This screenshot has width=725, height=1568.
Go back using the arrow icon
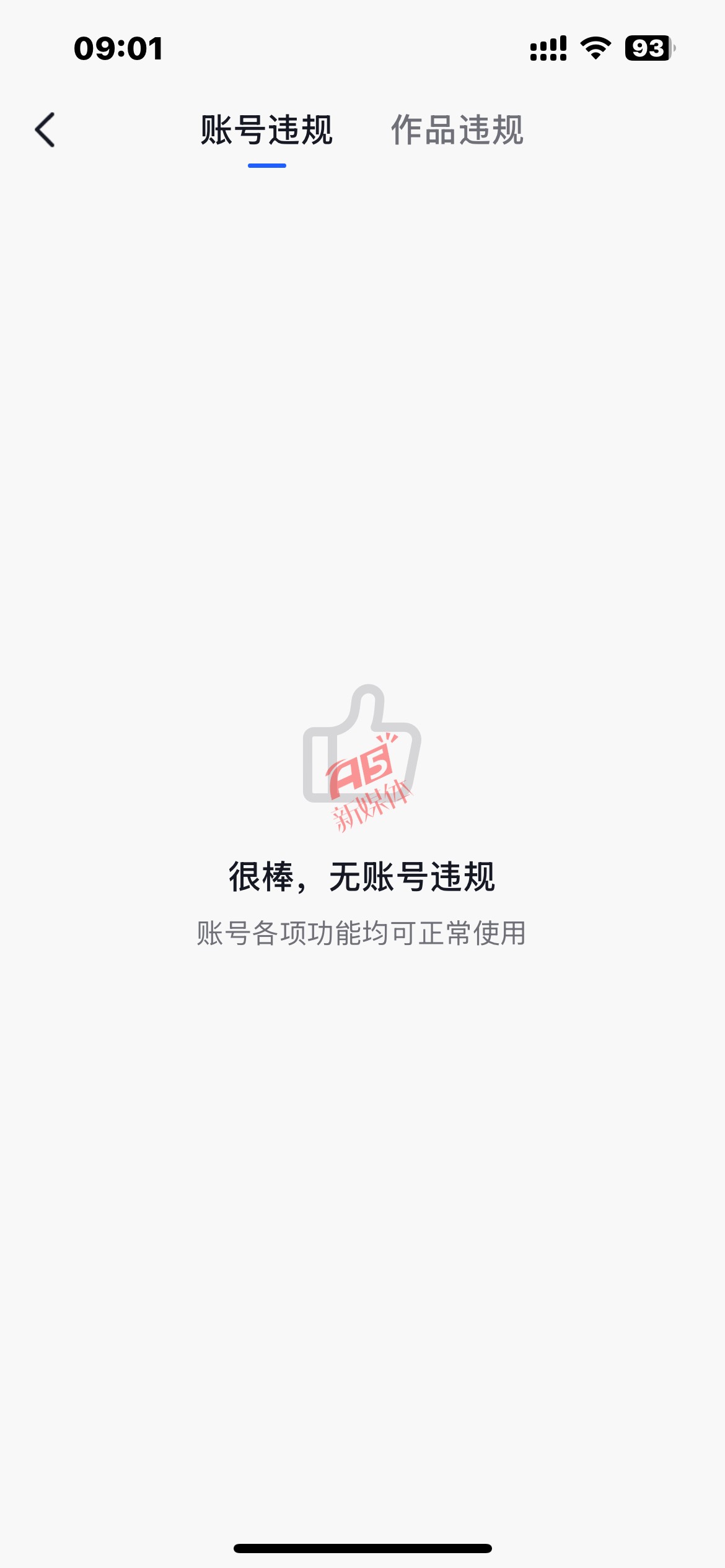pos(45,130)
